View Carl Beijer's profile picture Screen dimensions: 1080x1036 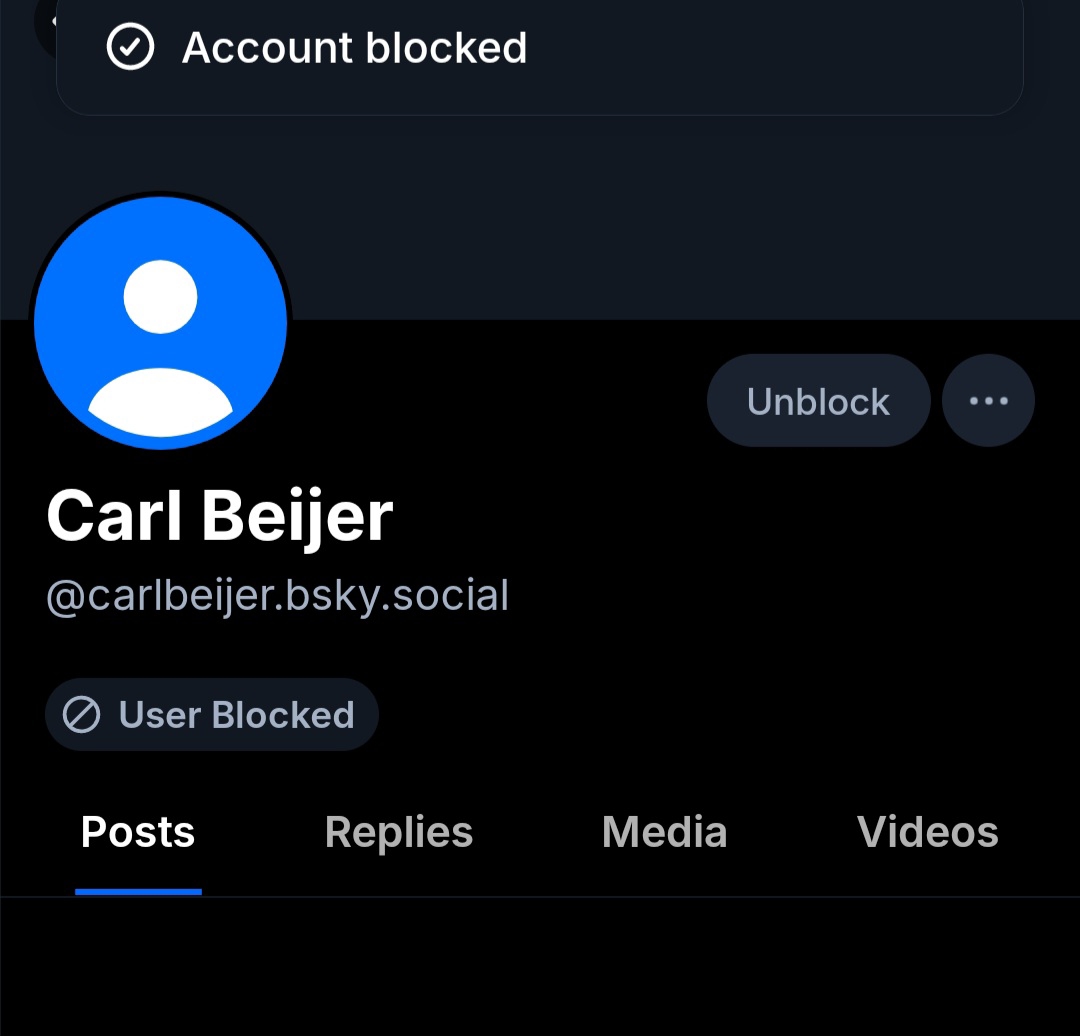[161, 323]
